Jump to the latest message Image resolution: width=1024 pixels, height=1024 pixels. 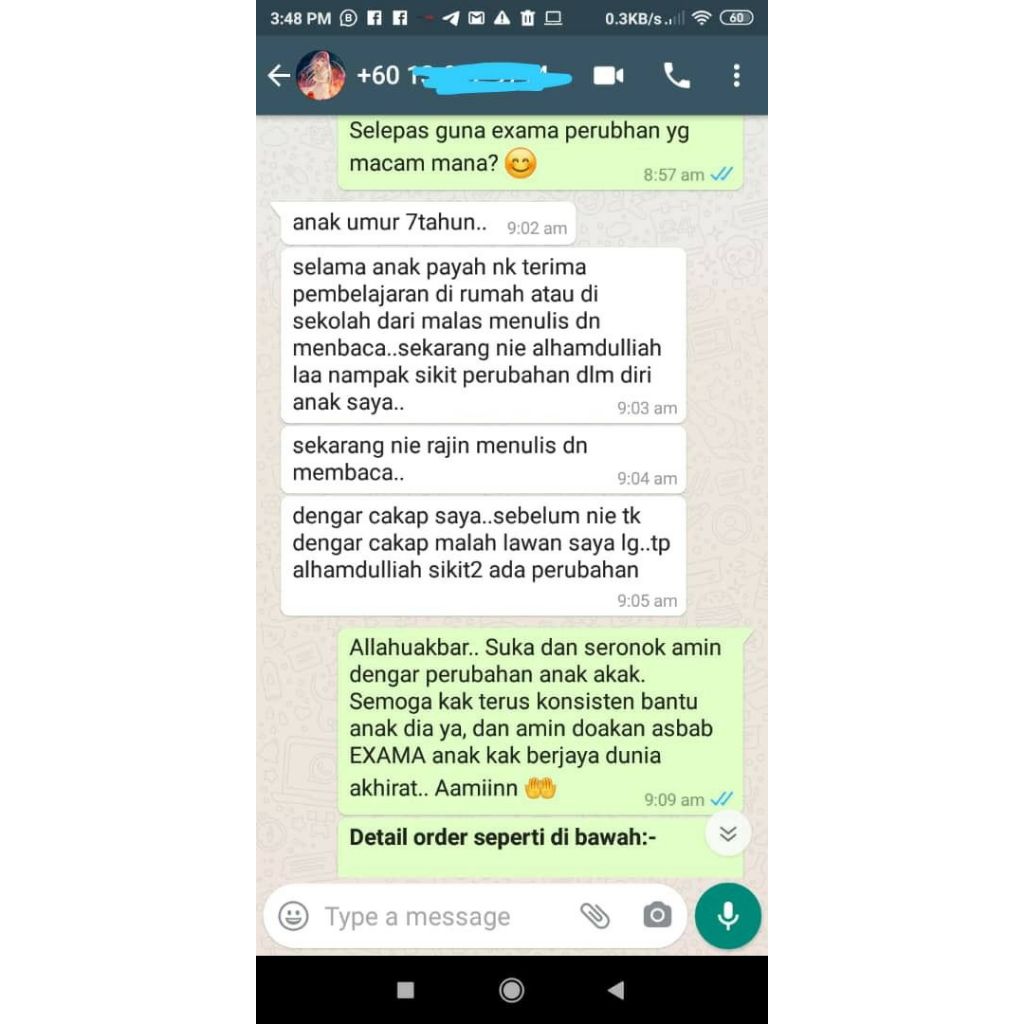pos(728,833)
